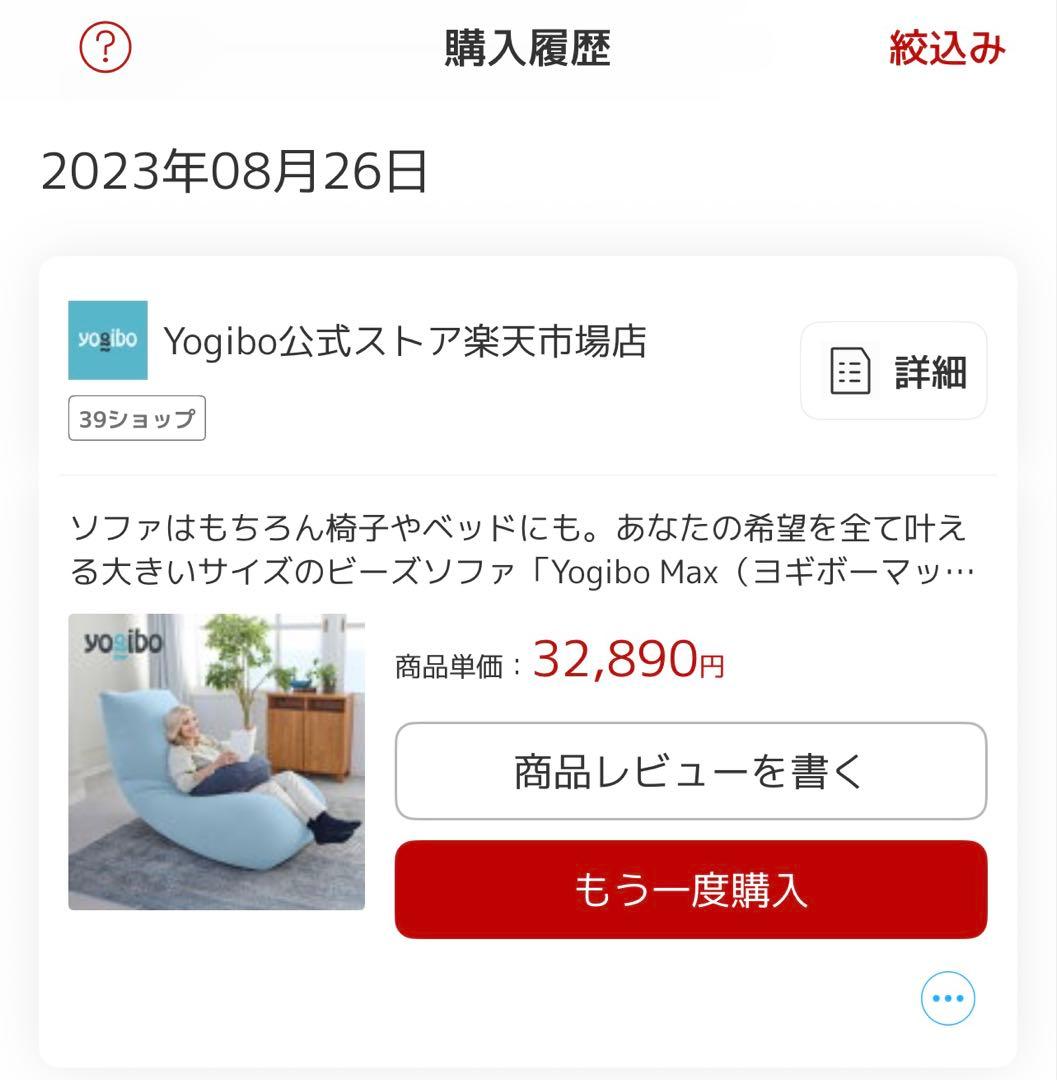Visit the Yogibo公式ストア楽天市場店 shop page
The width and height of the screenshot is (1057, 1080).
(x=405, y=341)
